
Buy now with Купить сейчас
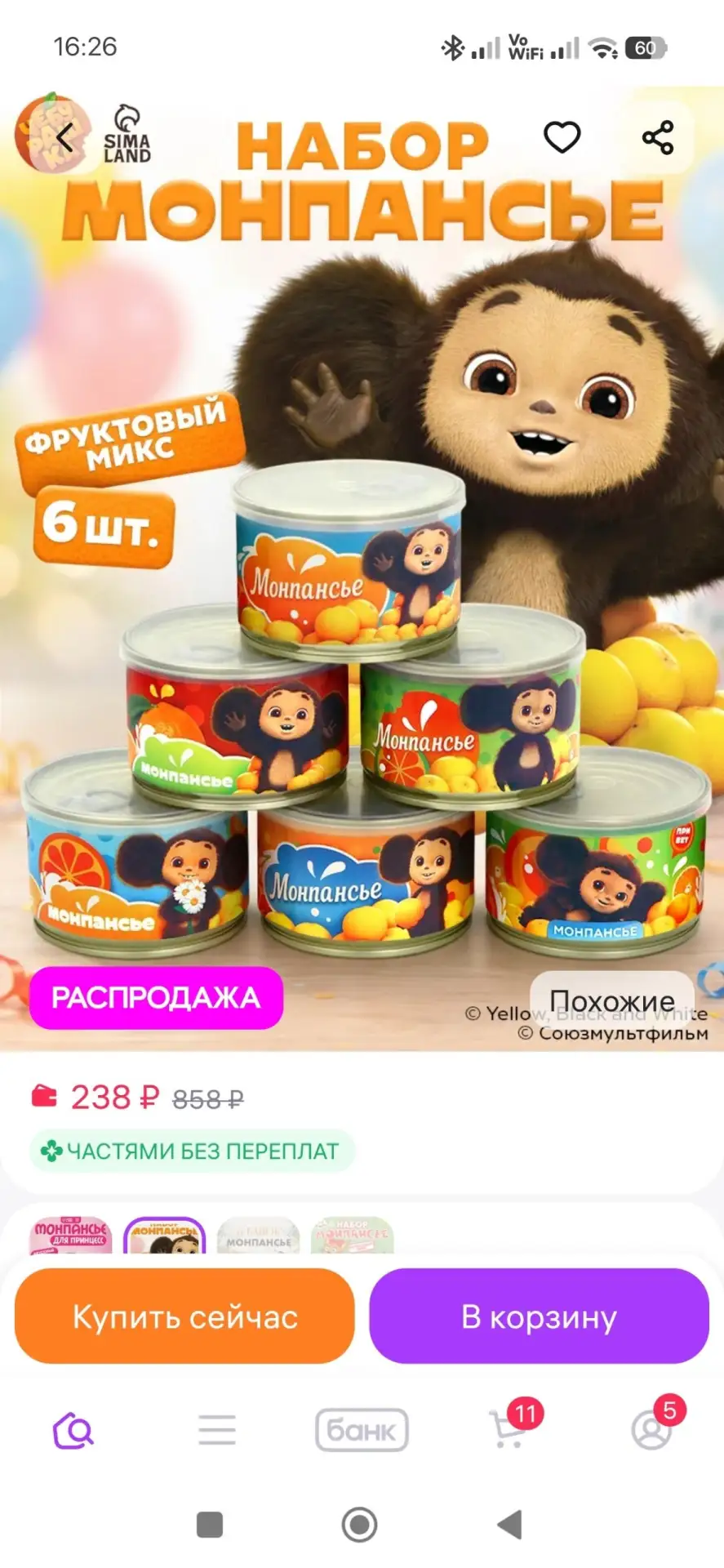pos(184,1316)
